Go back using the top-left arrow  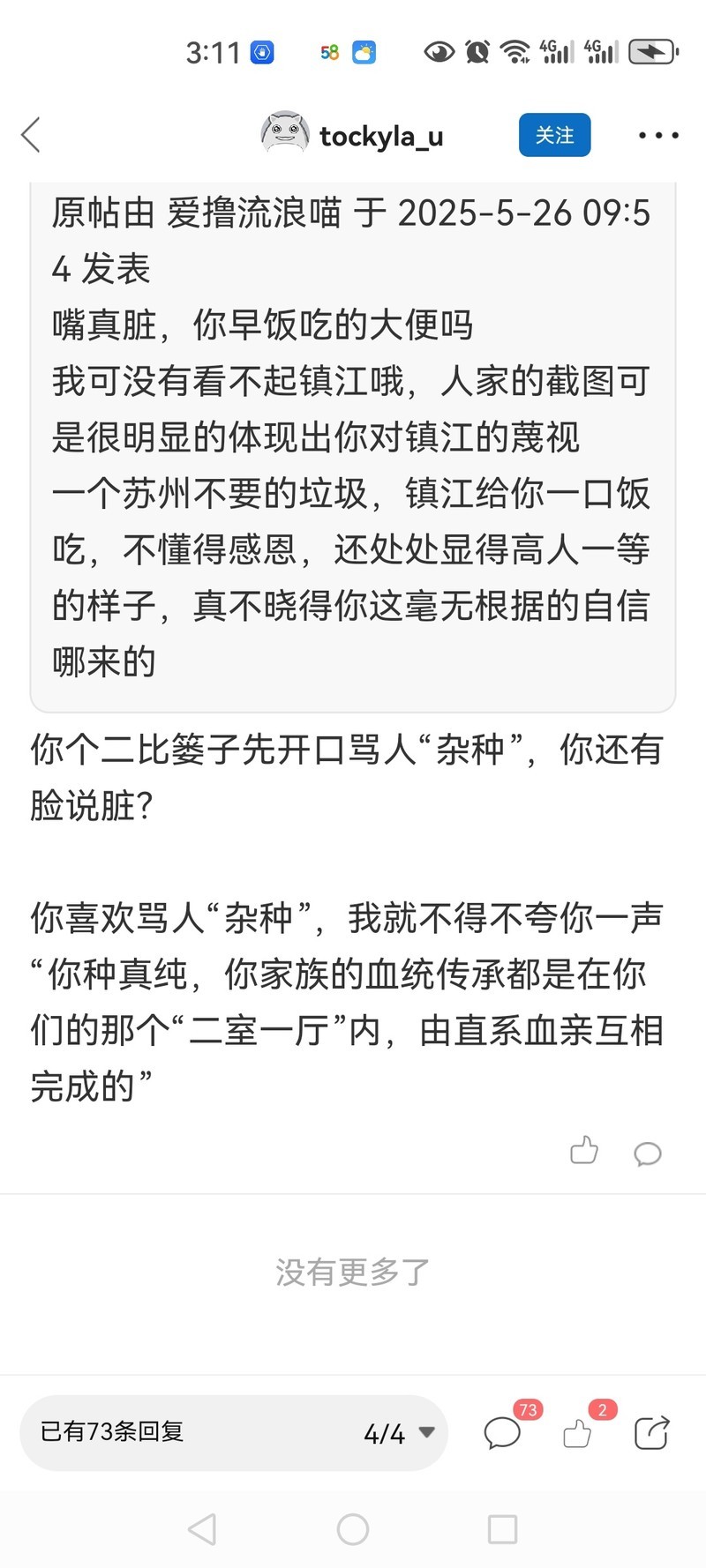coord(32,135)
